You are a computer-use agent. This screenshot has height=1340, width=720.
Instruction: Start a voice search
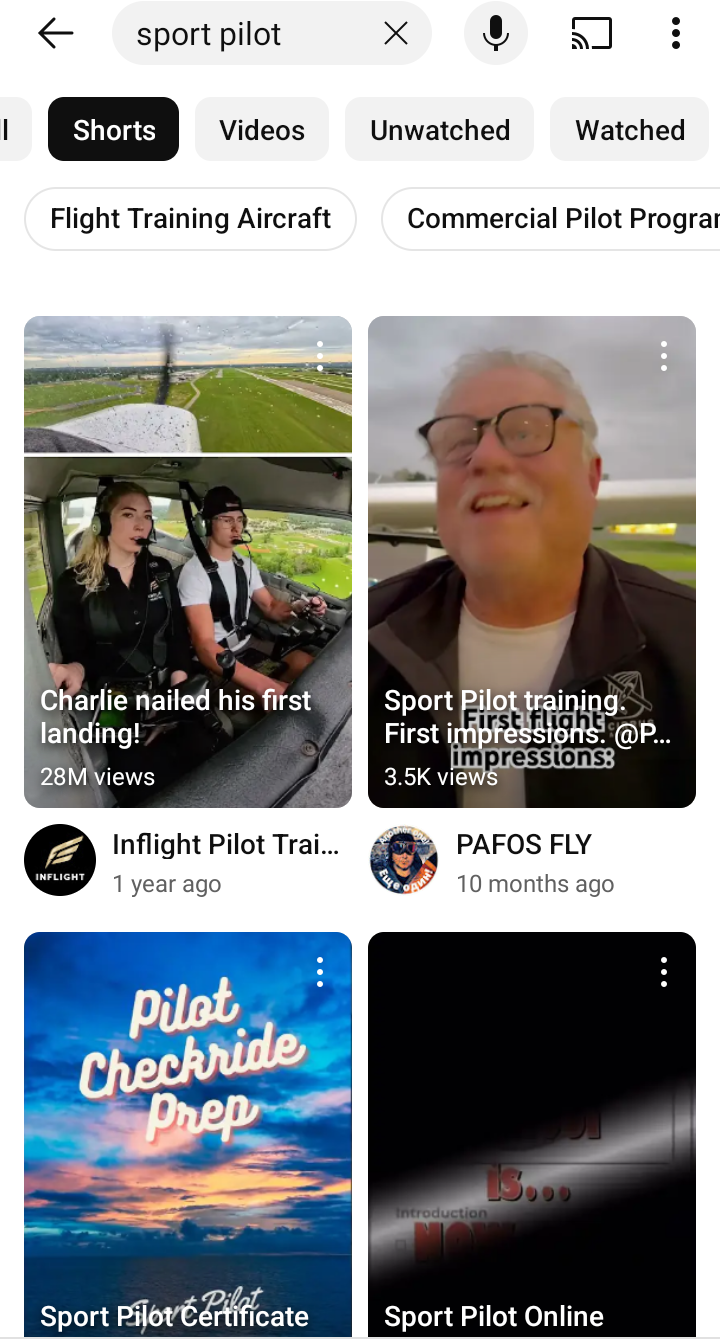pyautogui.click(x=495, y=34)
